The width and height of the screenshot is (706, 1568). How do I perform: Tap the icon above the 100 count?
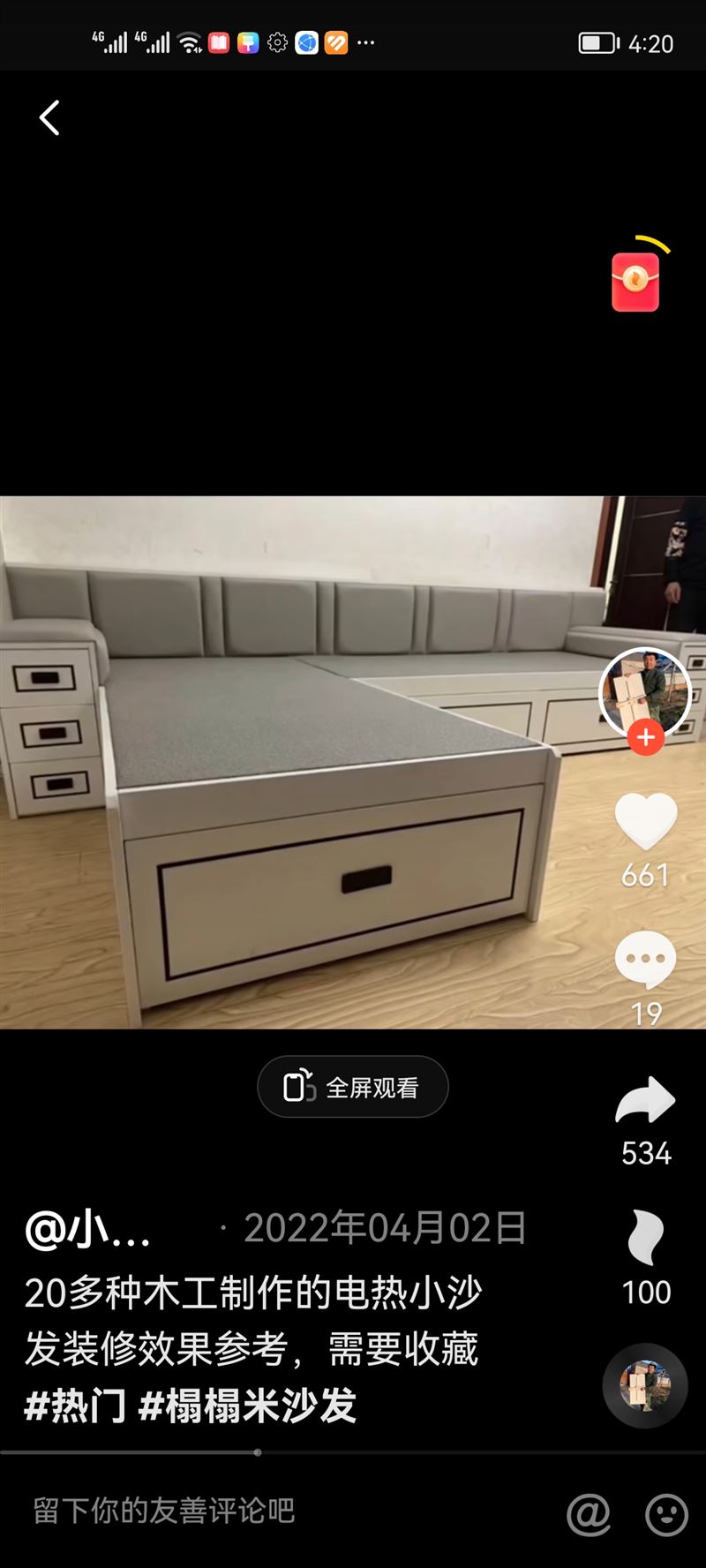coord(645,1238)
